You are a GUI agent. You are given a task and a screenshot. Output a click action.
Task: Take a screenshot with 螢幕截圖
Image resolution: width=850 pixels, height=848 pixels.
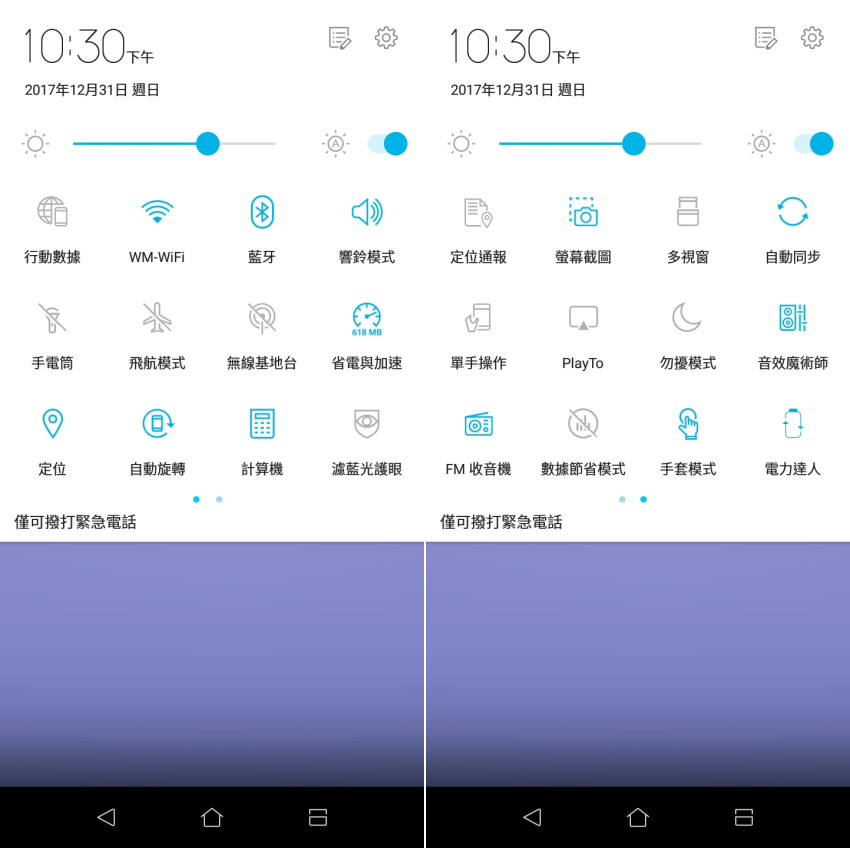583,212
